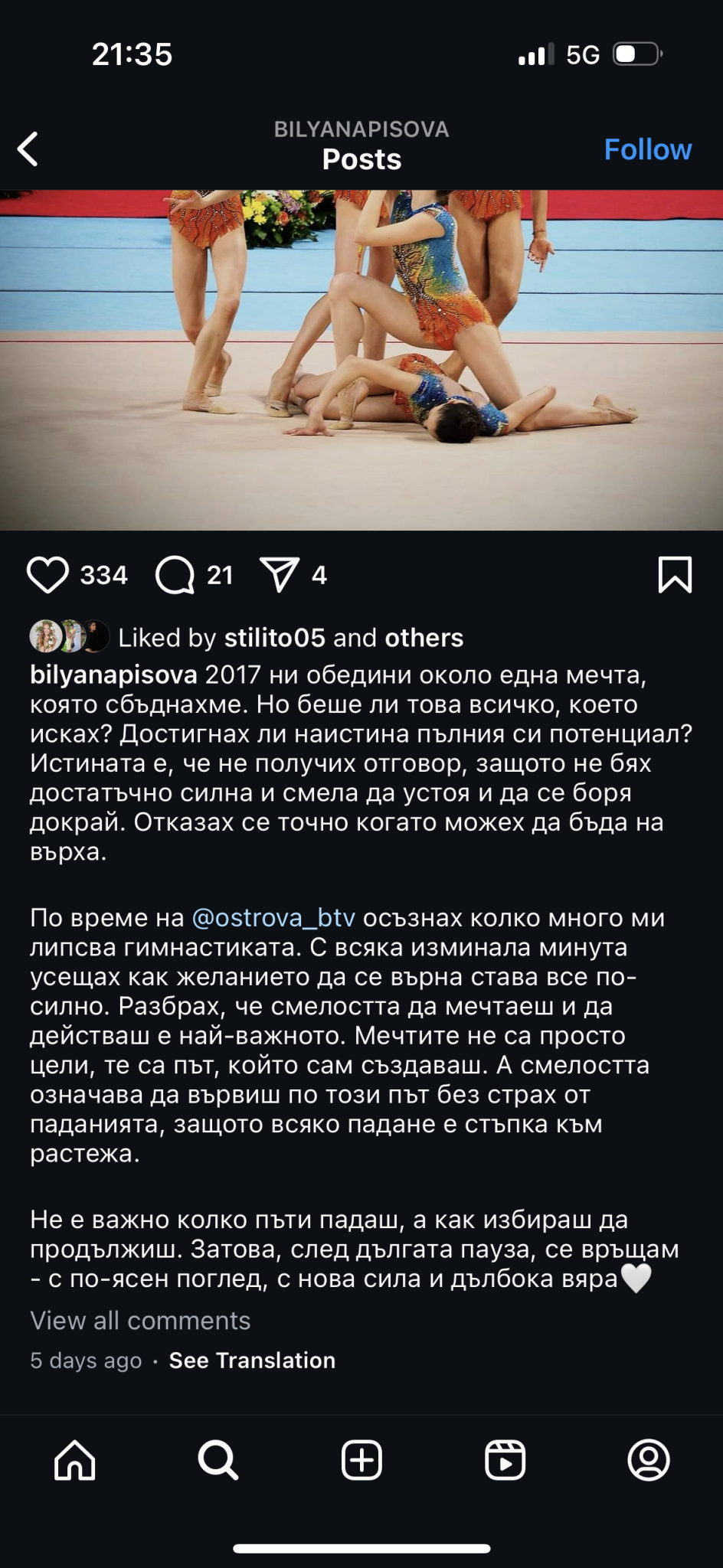Like the gymnastics post with the heart icon
This screenshot has width=723, height=1568.
[x=47, y=575]
